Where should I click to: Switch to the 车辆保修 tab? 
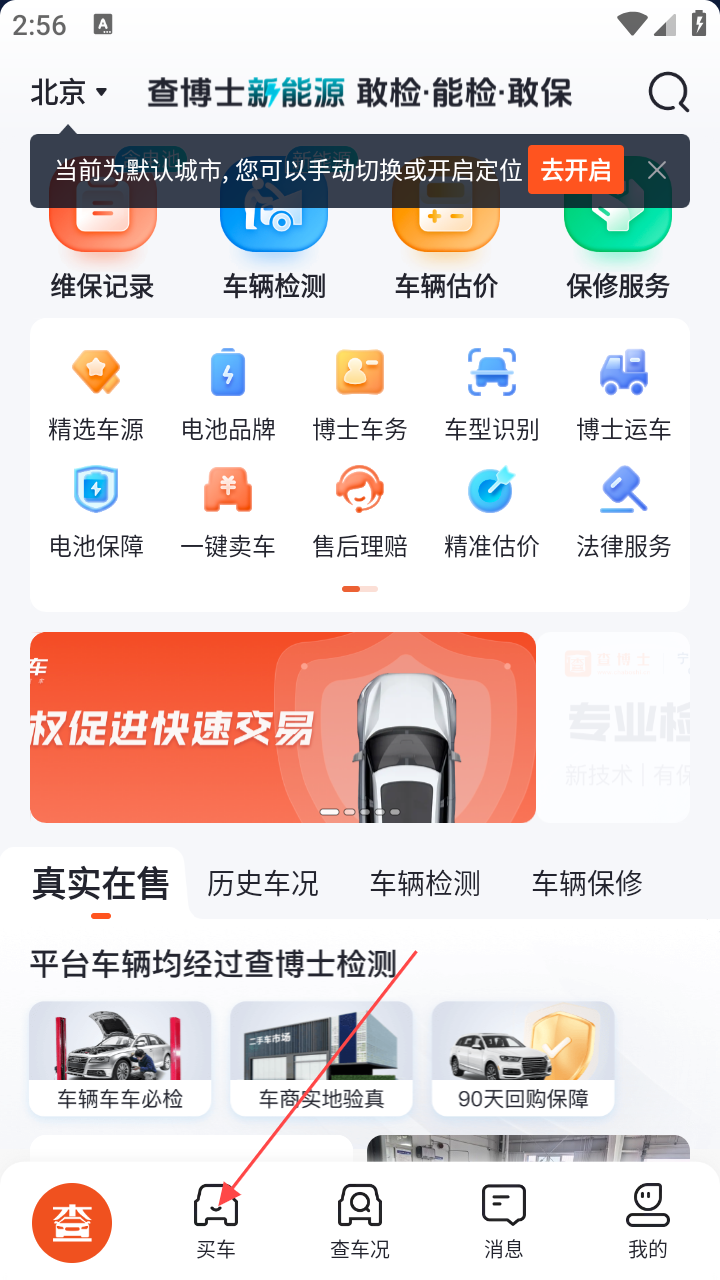pyautogui.click(x=587, y=883)
